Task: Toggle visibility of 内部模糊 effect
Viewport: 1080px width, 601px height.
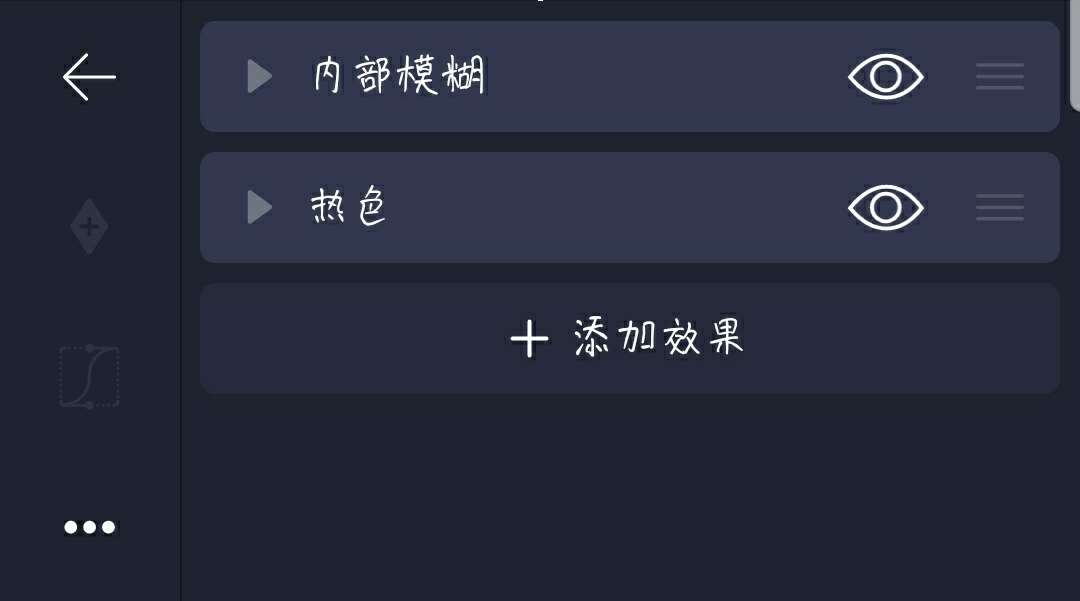Action: (x=886, y=76)
